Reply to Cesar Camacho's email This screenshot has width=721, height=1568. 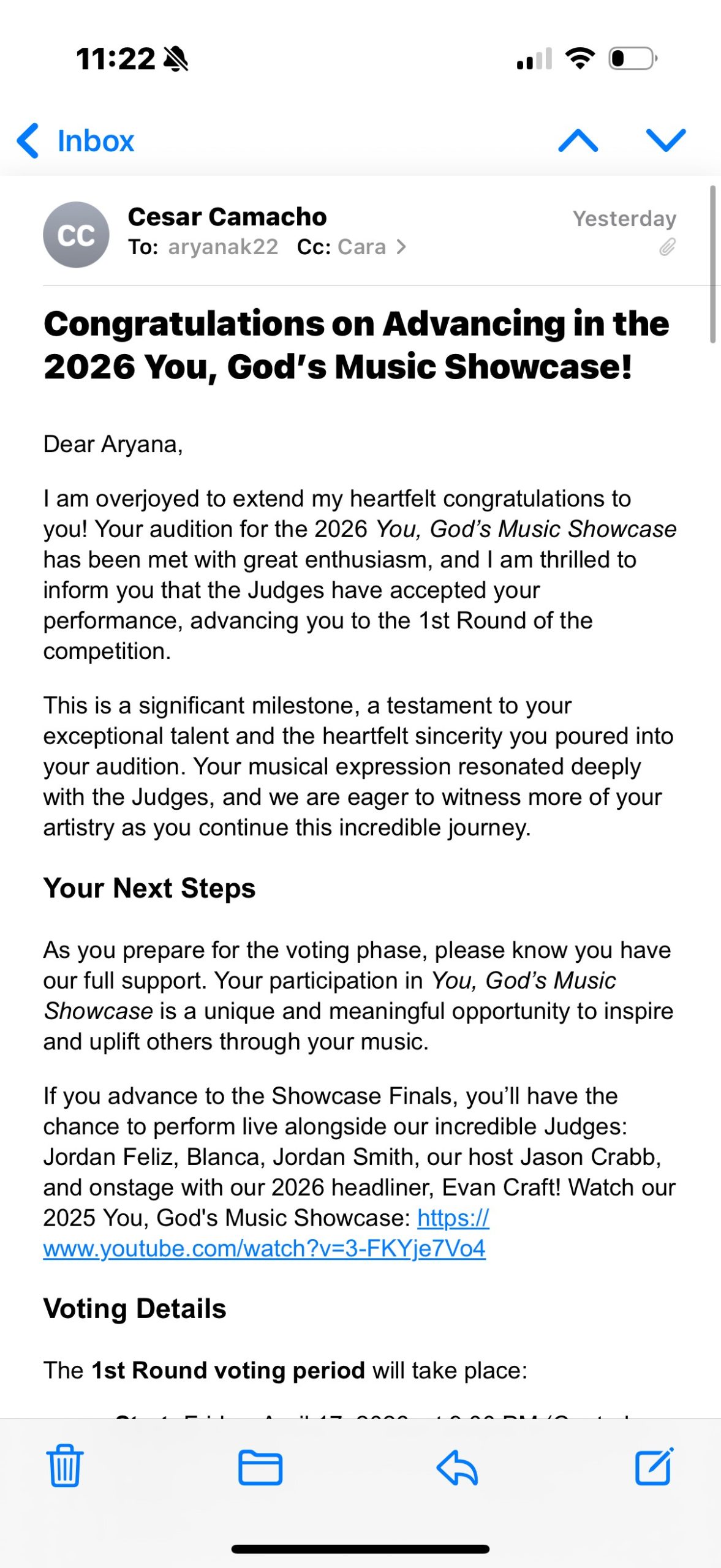coord(457,1467)
